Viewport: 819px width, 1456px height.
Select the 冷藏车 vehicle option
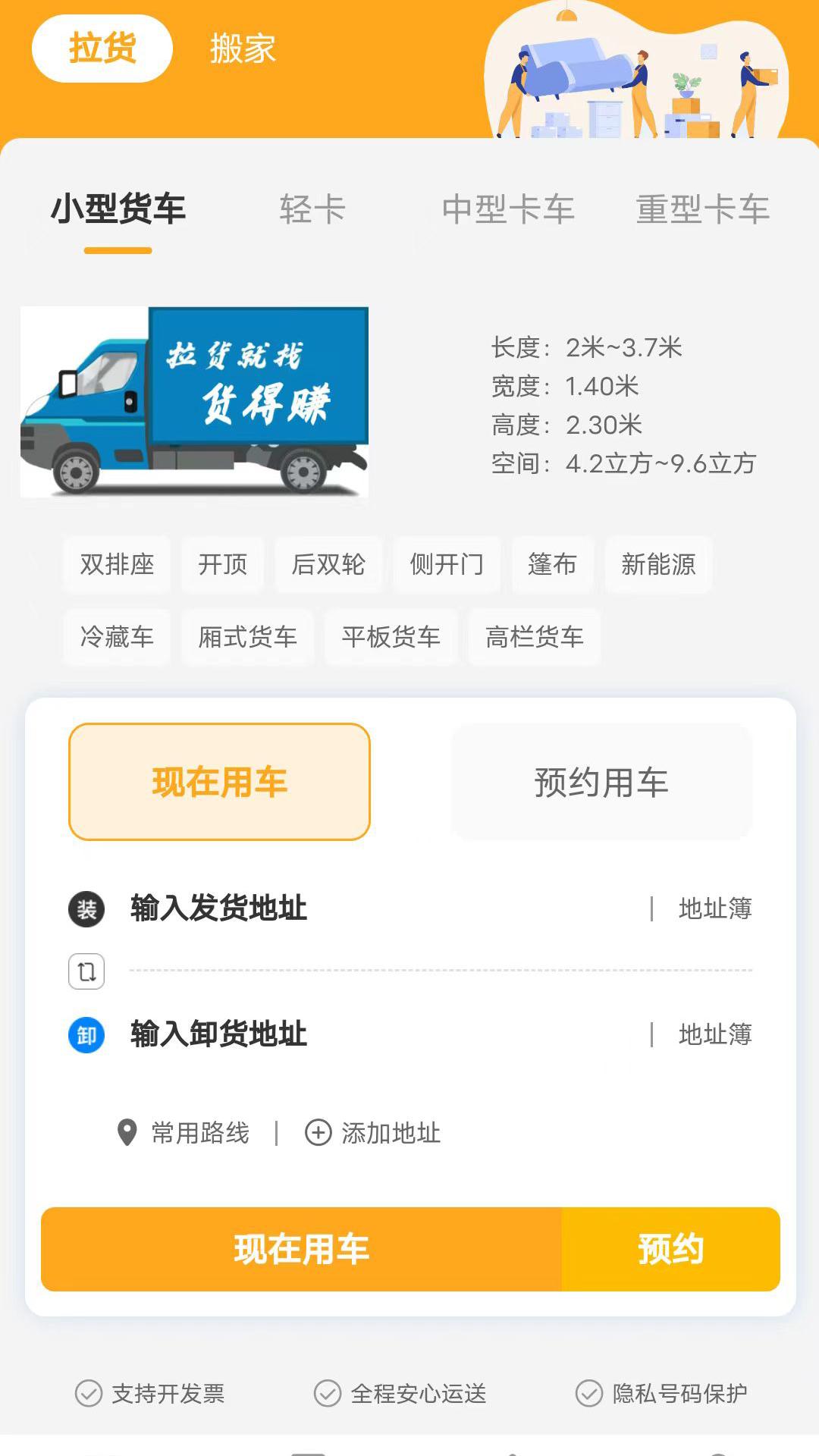[116, 638]
